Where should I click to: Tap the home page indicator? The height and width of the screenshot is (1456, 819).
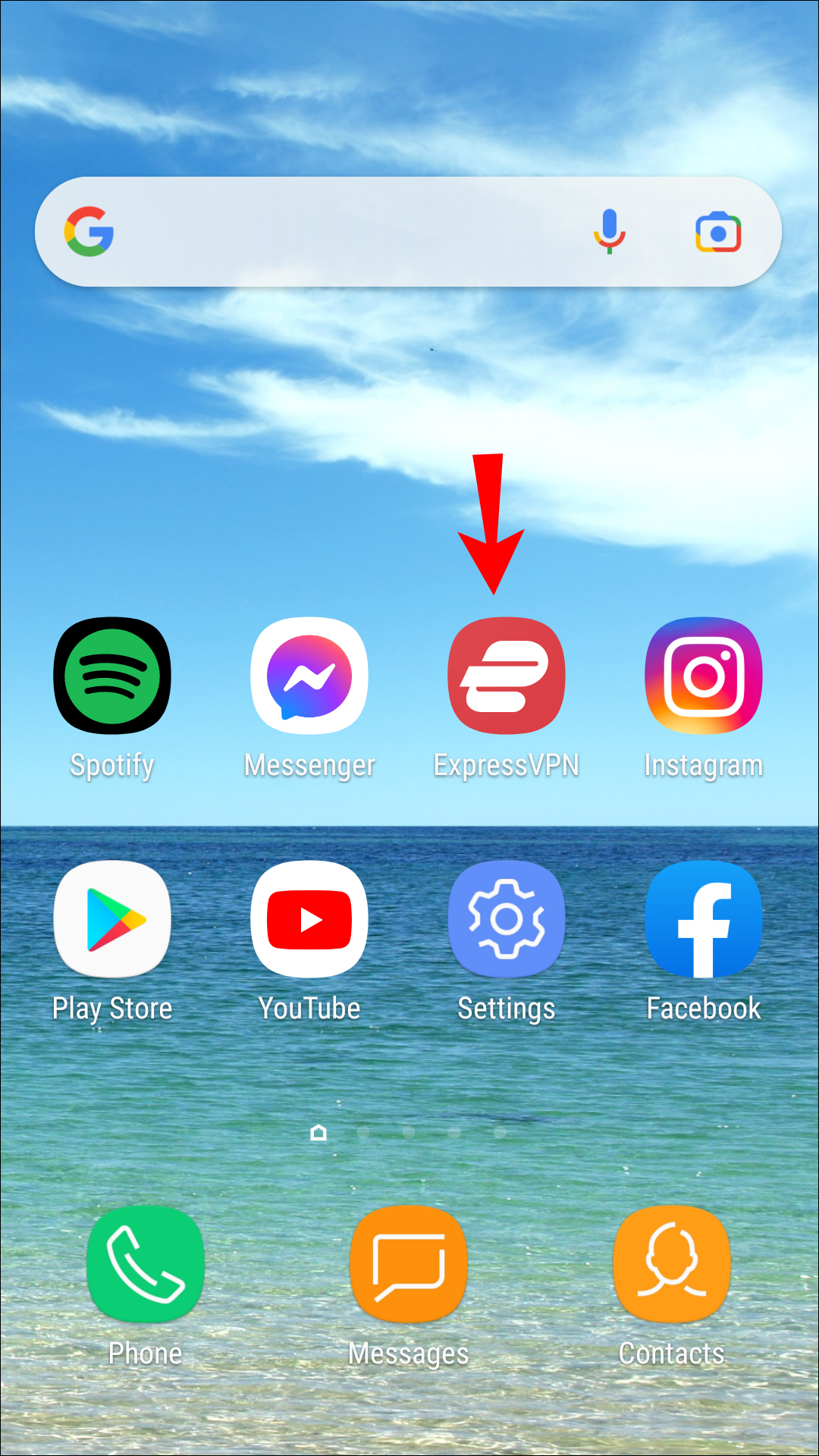click(318, 1133)
